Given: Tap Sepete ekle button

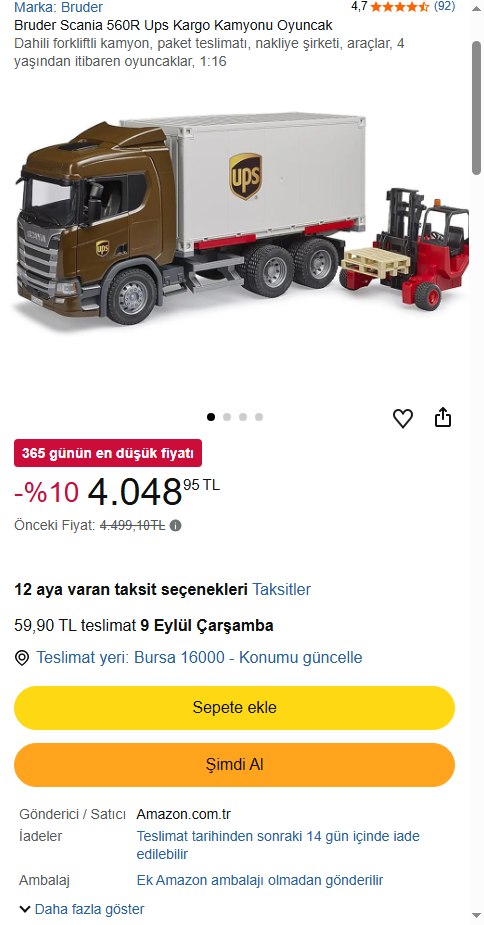Looking at the screenshot, I should click(234, 707).
